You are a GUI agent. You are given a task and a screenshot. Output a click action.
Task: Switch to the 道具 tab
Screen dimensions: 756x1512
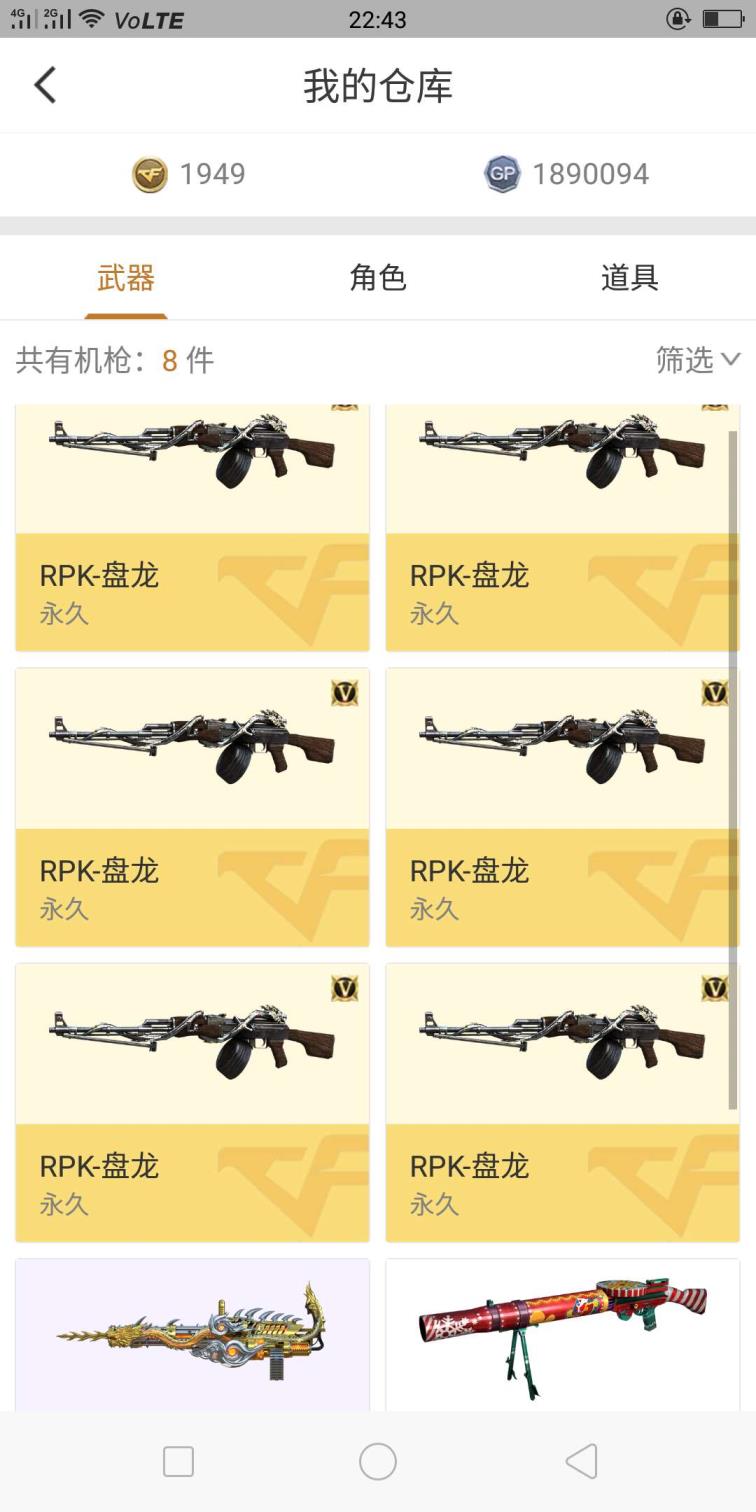629,278
